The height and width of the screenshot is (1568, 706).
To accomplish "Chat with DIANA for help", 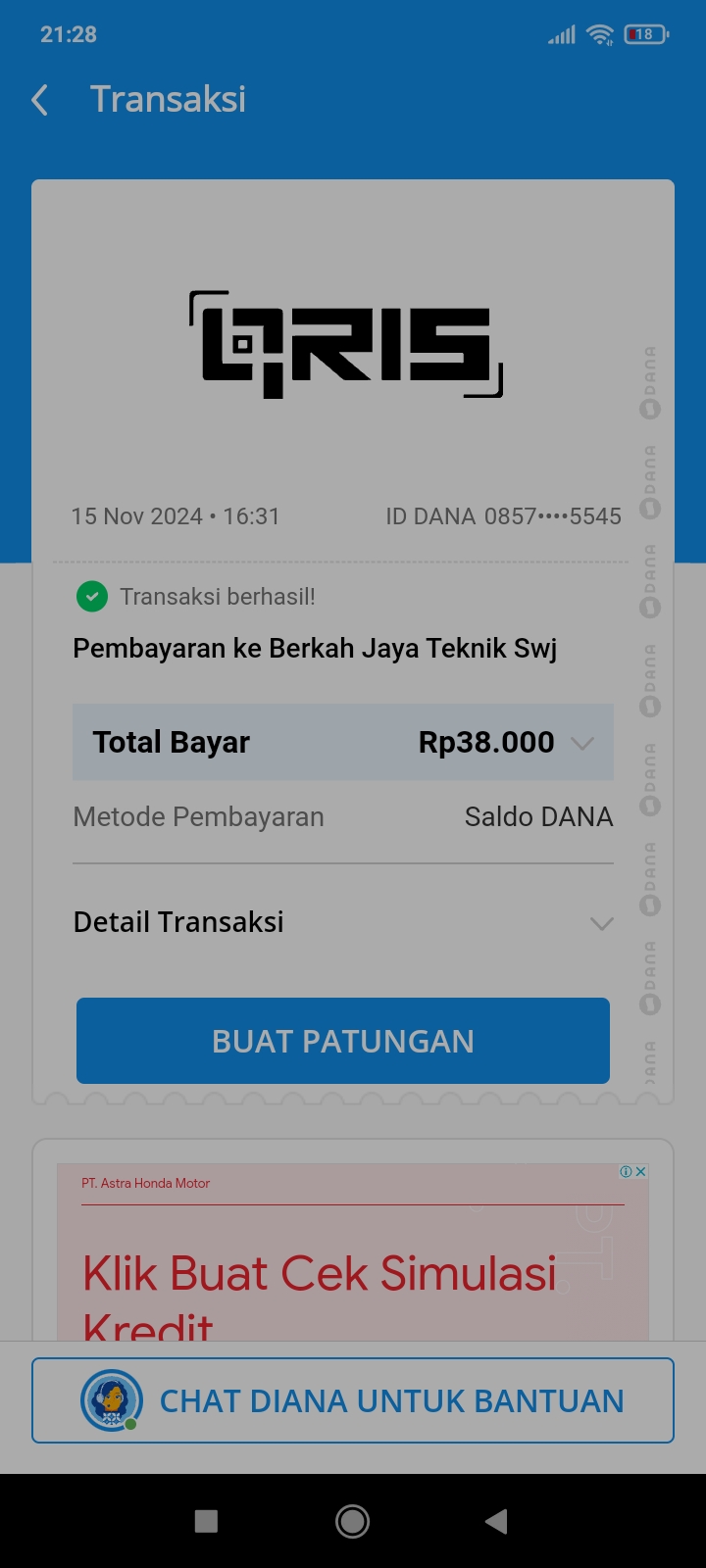I will click(353, 1400).
